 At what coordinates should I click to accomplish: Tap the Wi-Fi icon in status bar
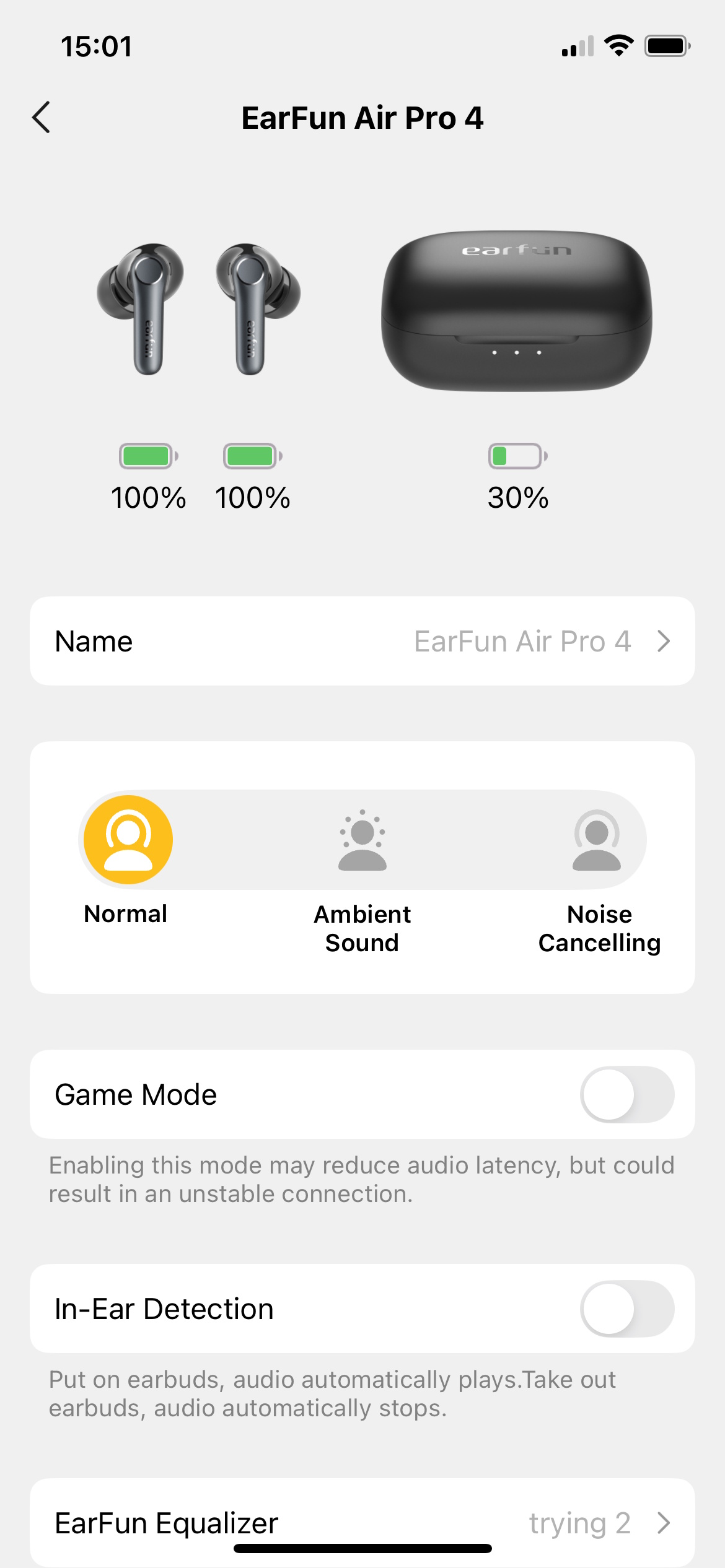pyautogui.click(x=618, y=45)
